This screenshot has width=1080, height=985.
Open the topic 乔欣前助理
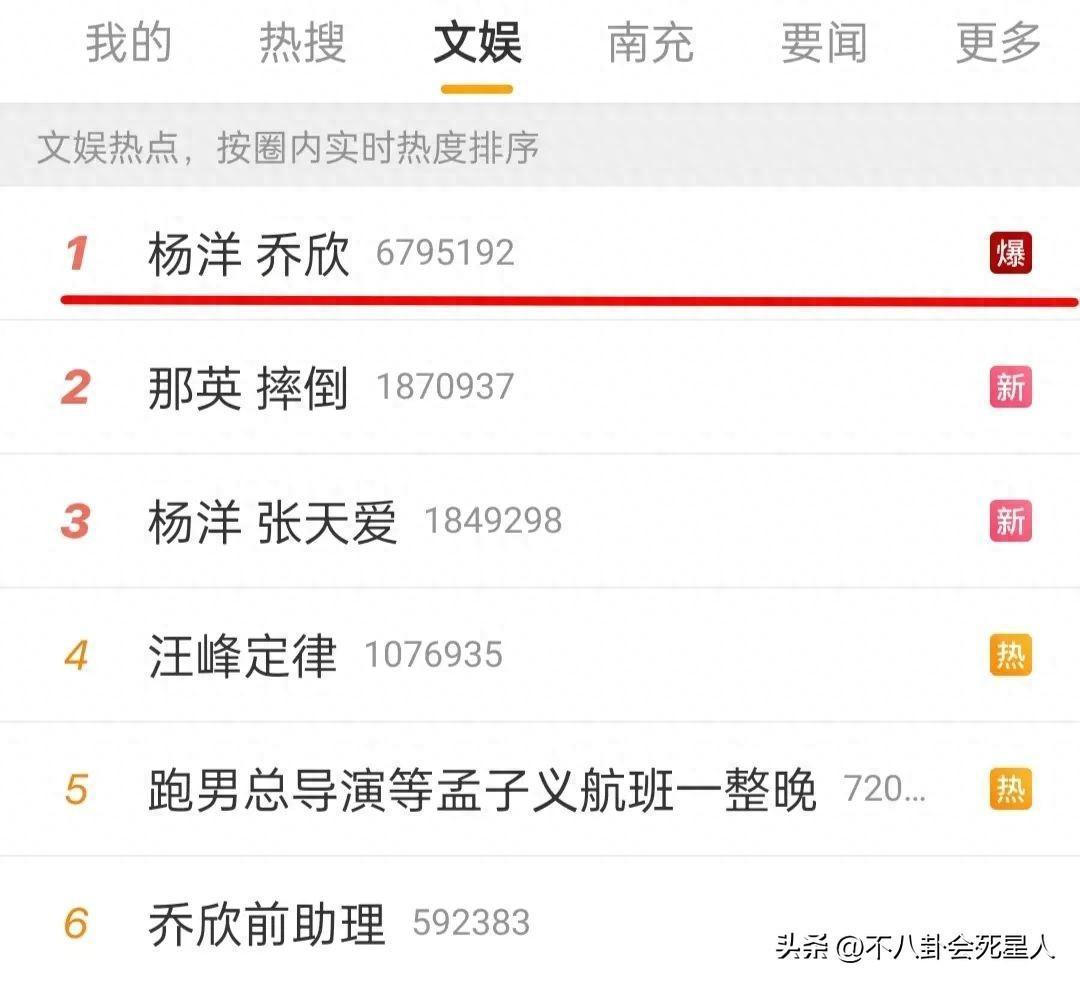pos(266,924)
